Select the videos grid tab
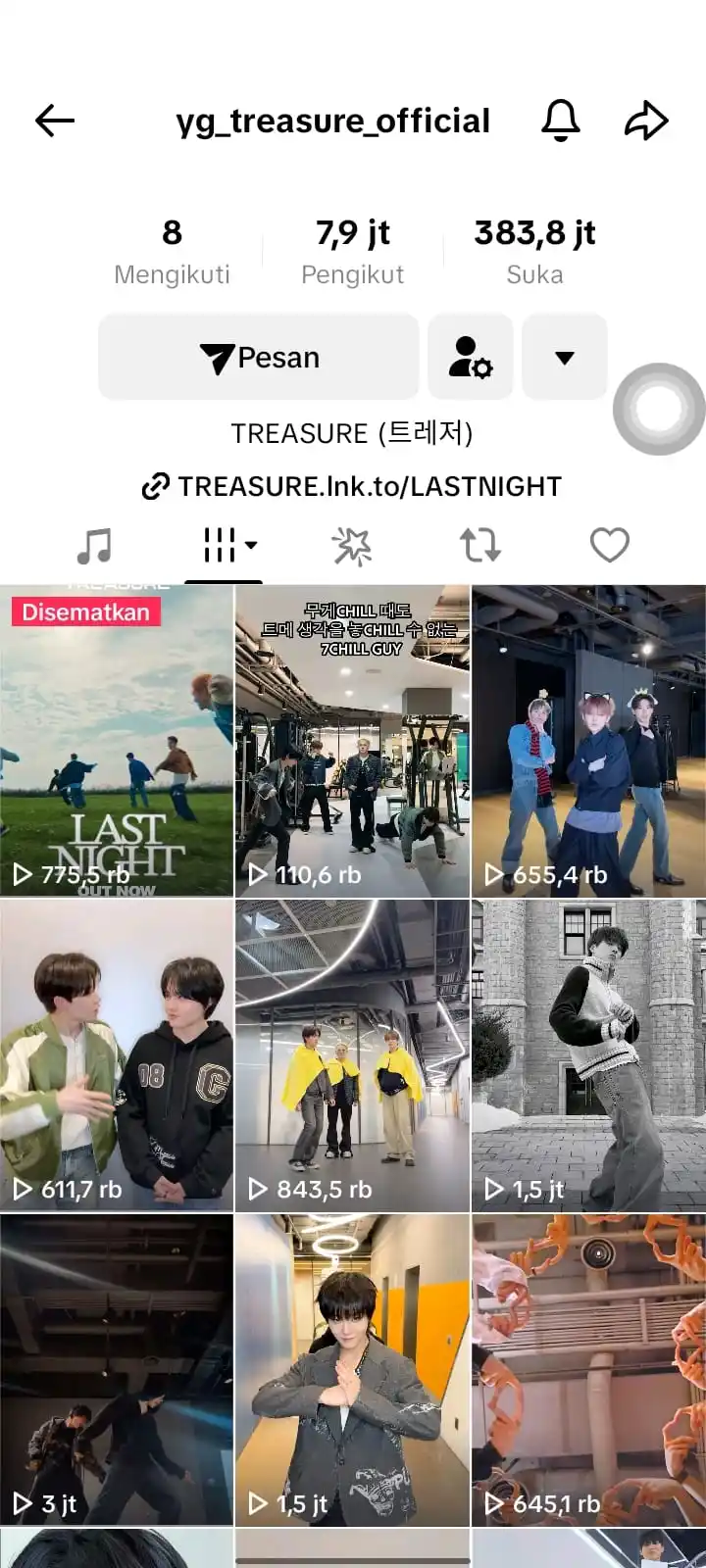The image size is (706, 1568). [224, 545]
